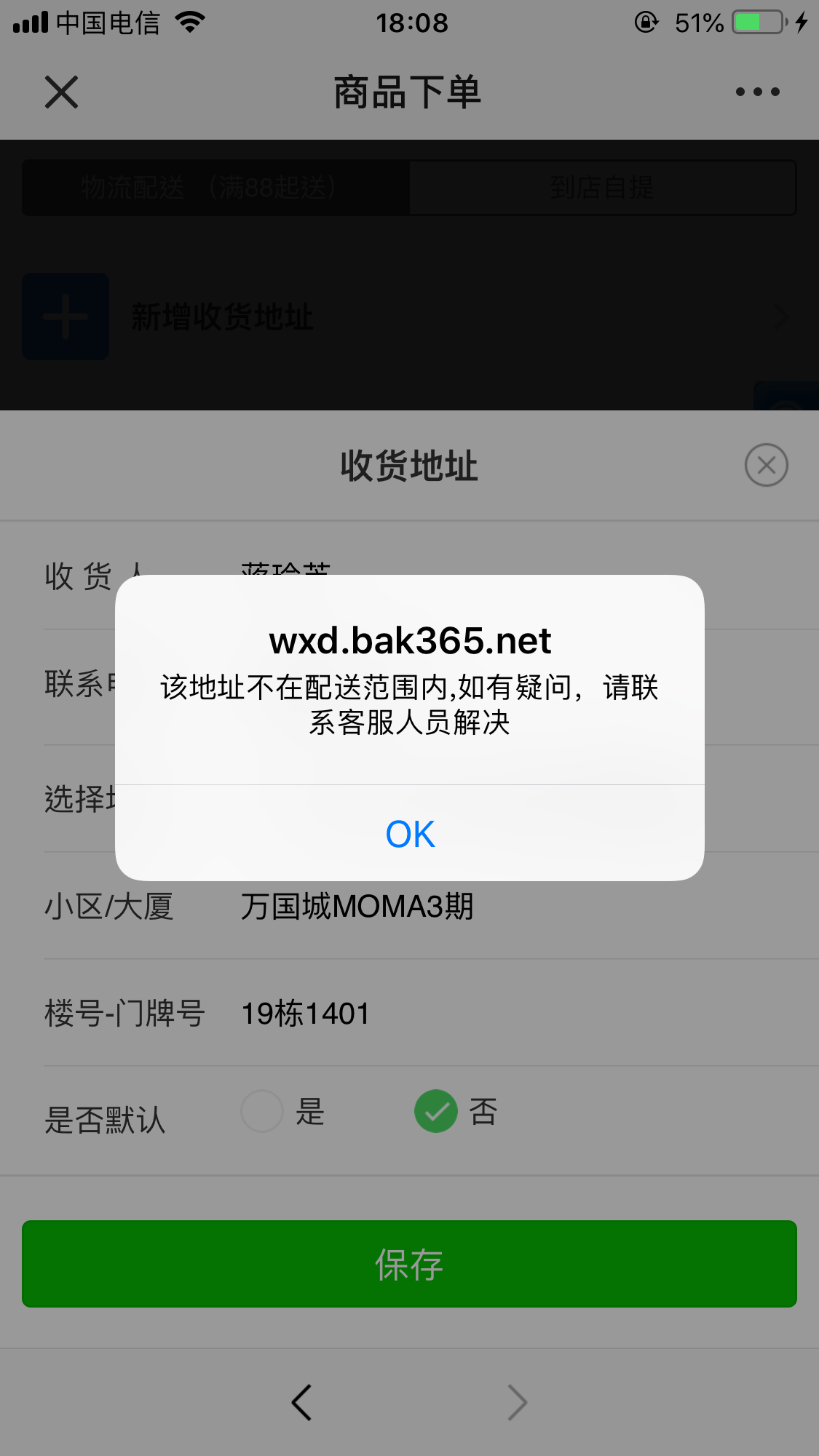The height and width of the screenshot is (1456, 819).
Task: Tap the green 保存 button
Action: 409,1264
